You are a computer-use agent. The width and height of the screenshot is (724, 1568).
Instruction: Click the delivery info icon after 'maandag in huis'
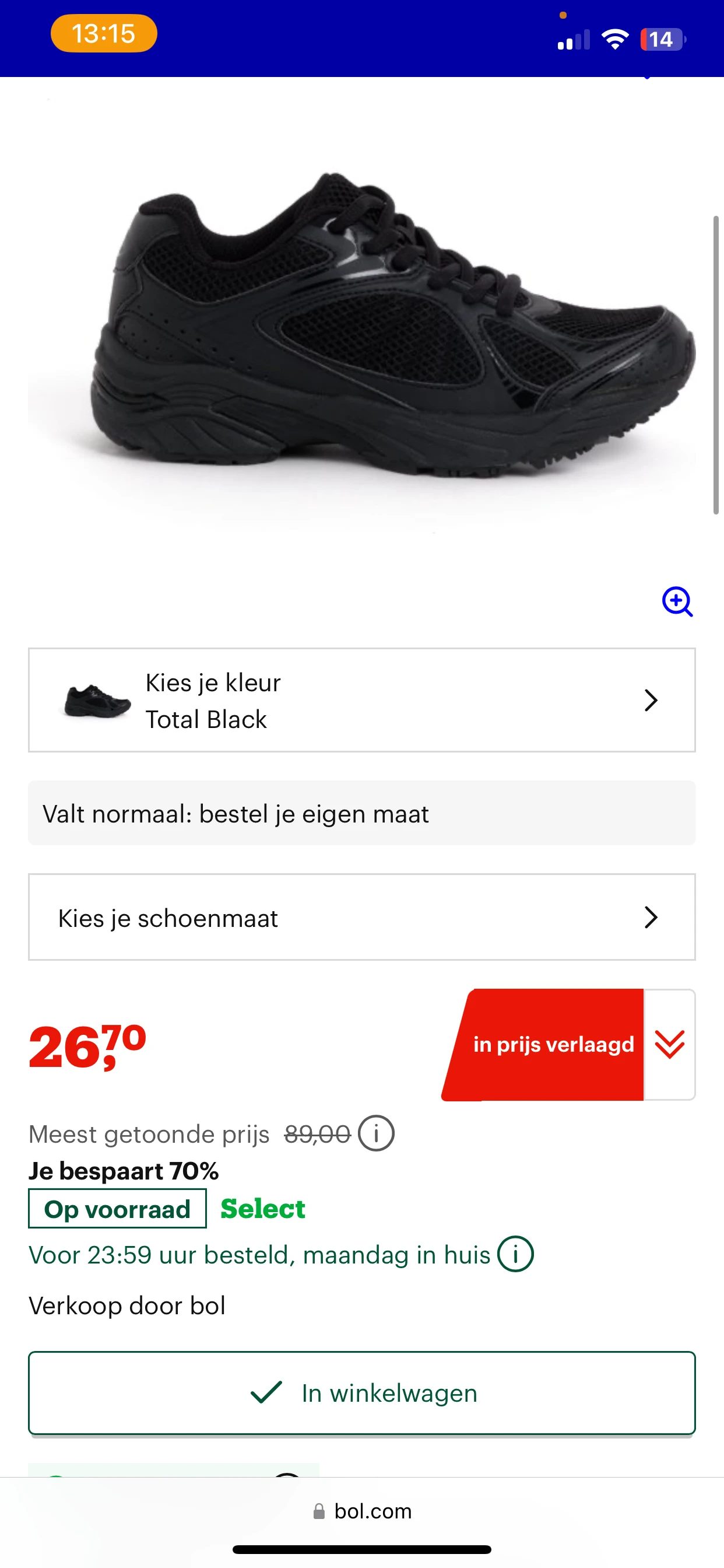pos(516,1254)
